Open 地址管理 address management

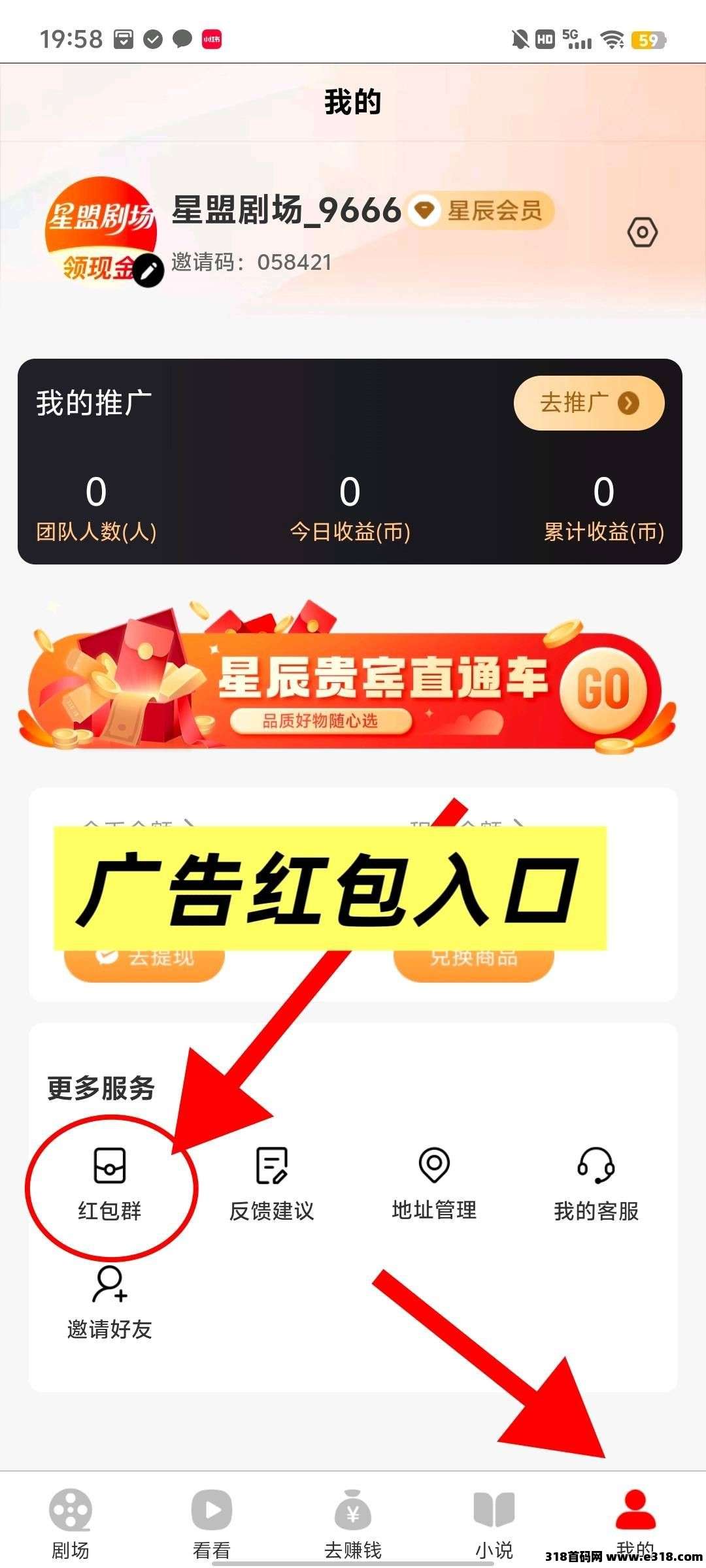434,1184
